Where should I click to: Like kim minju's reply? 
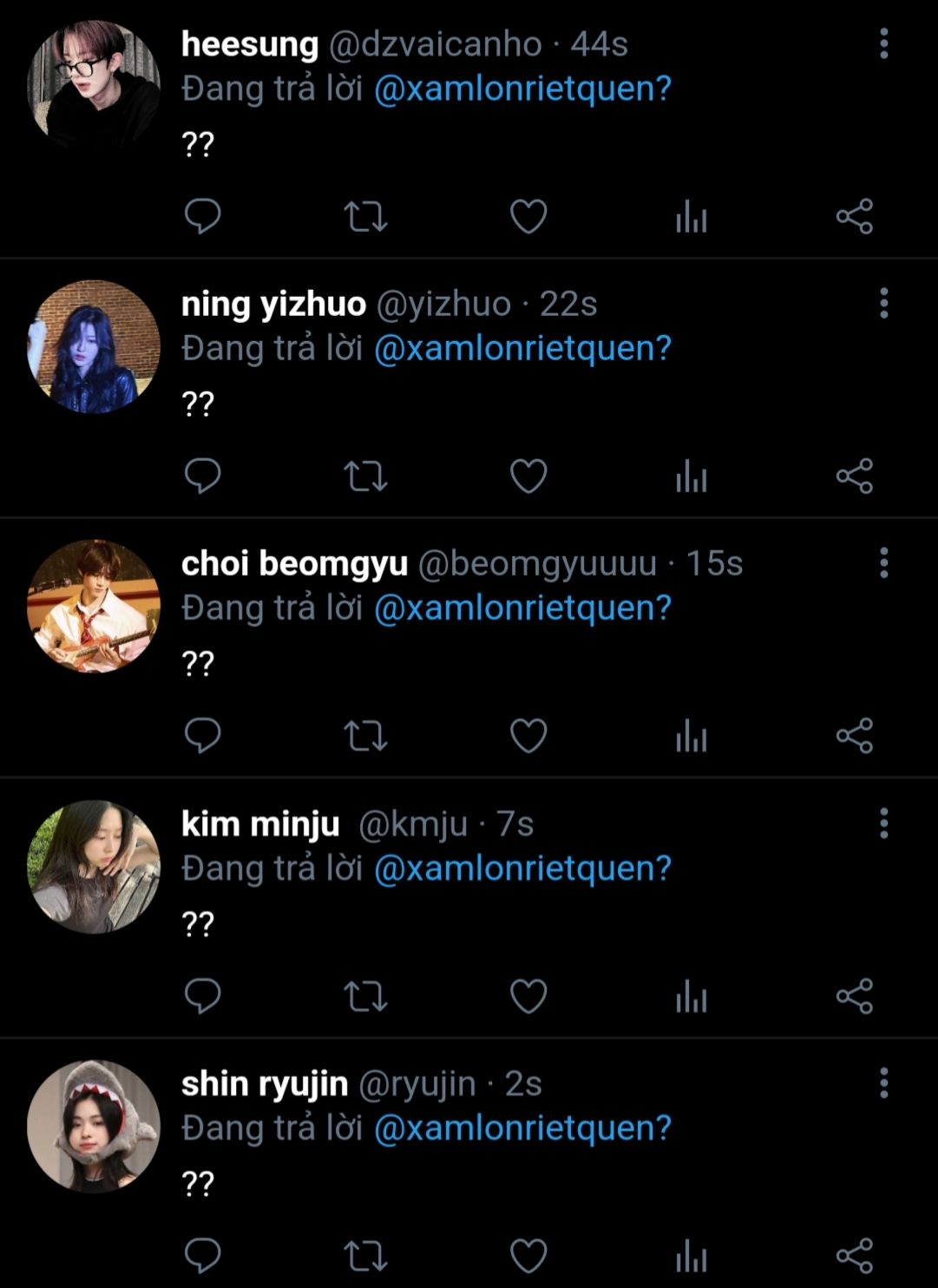pyautogui.click(x=528, y=996)
